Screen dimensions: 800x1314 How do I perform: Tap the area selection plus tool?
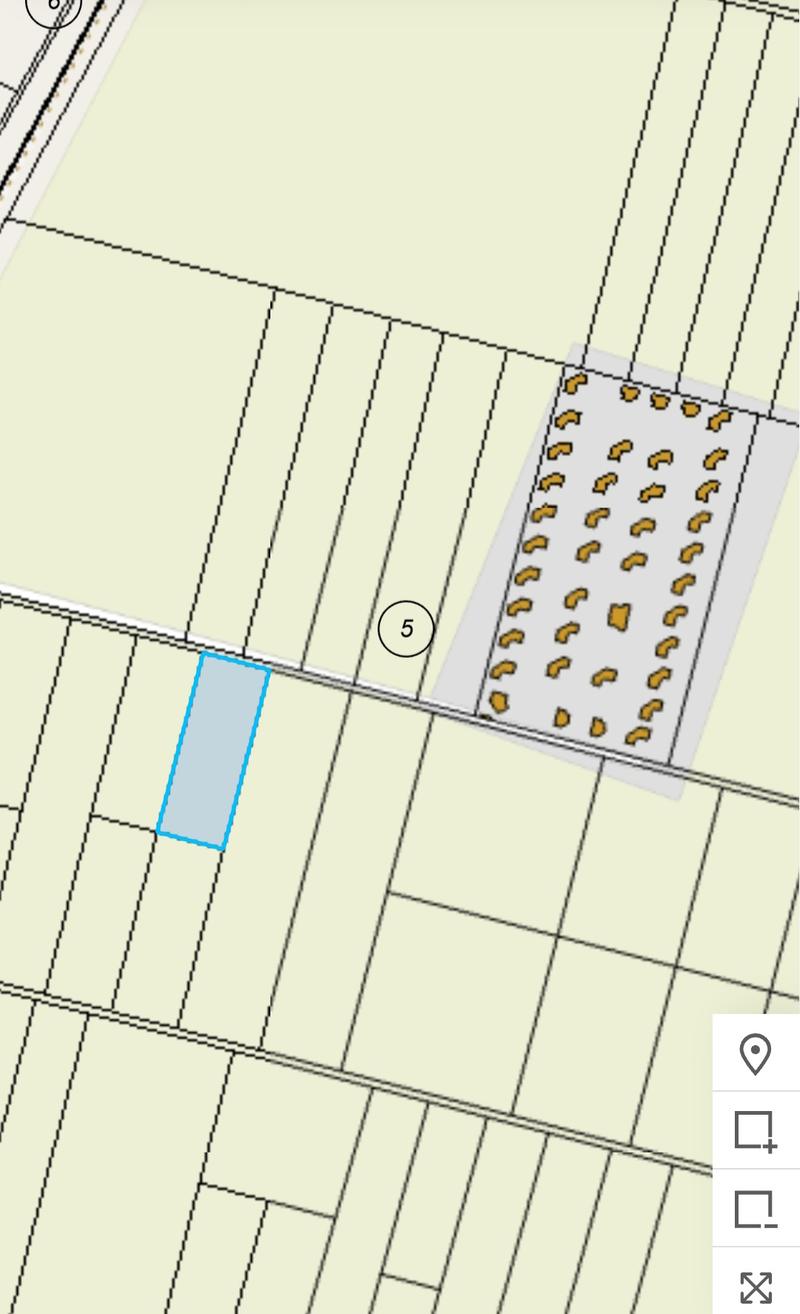tap(756, 1131)
